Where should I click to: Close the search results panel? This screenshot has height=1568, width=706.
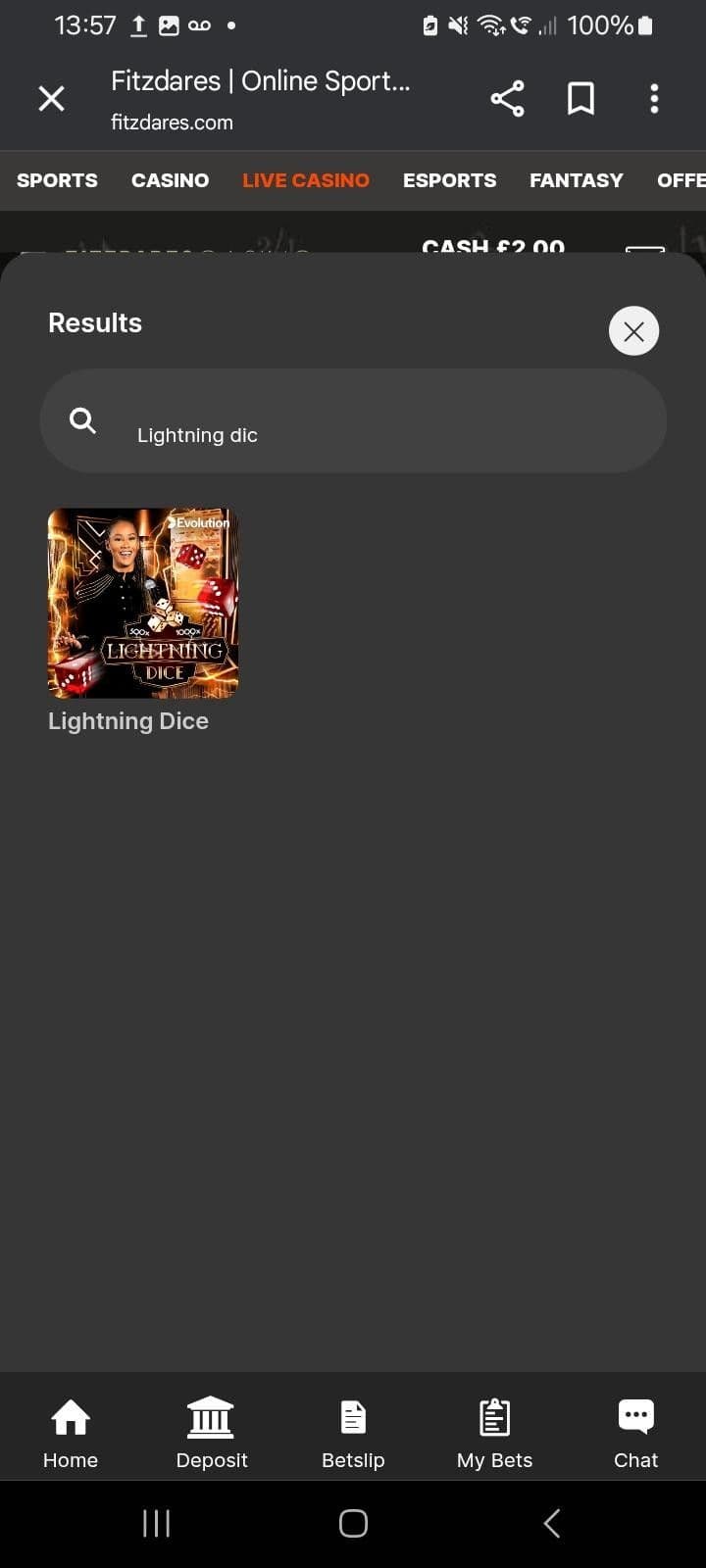coord(633,331)
